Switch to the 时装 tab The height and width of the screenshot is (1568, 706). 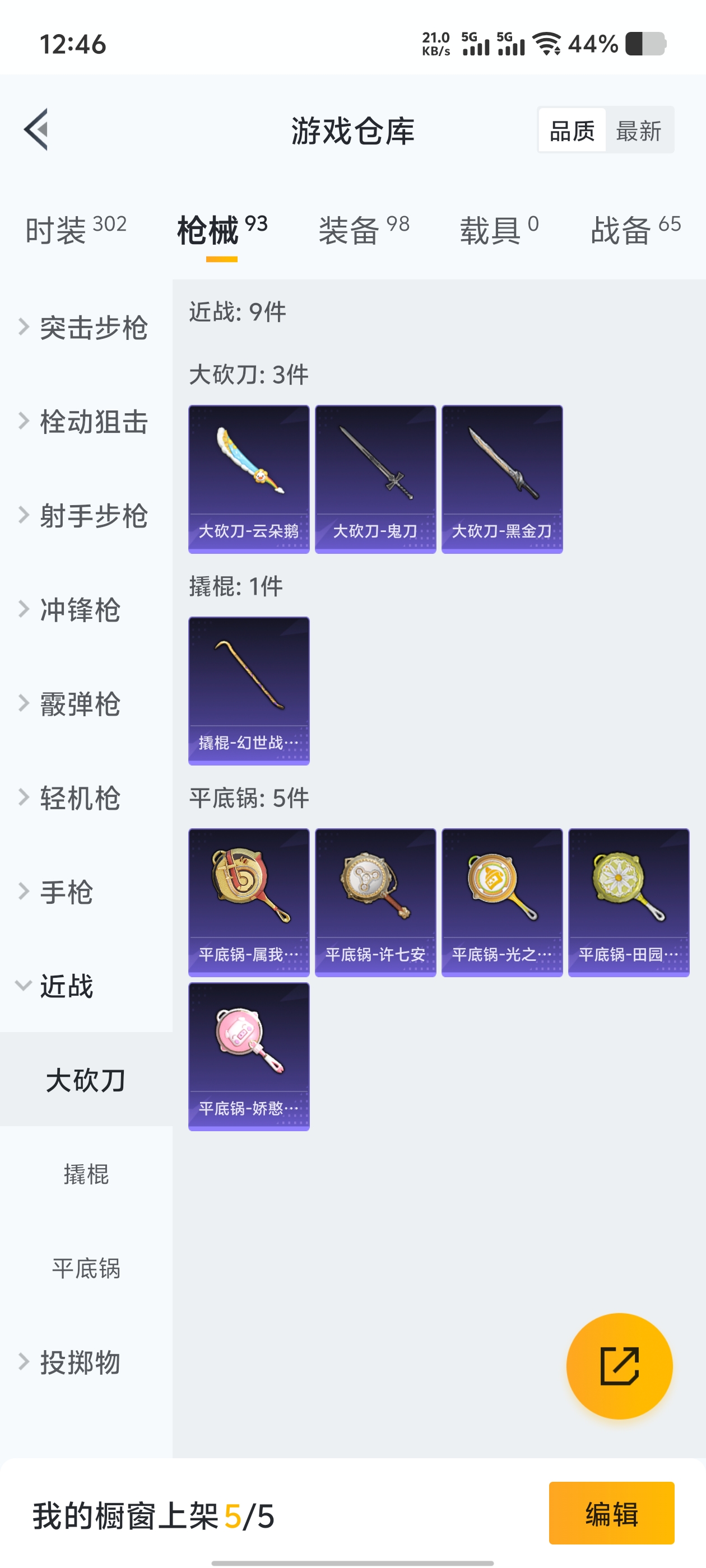coord(76,231)
